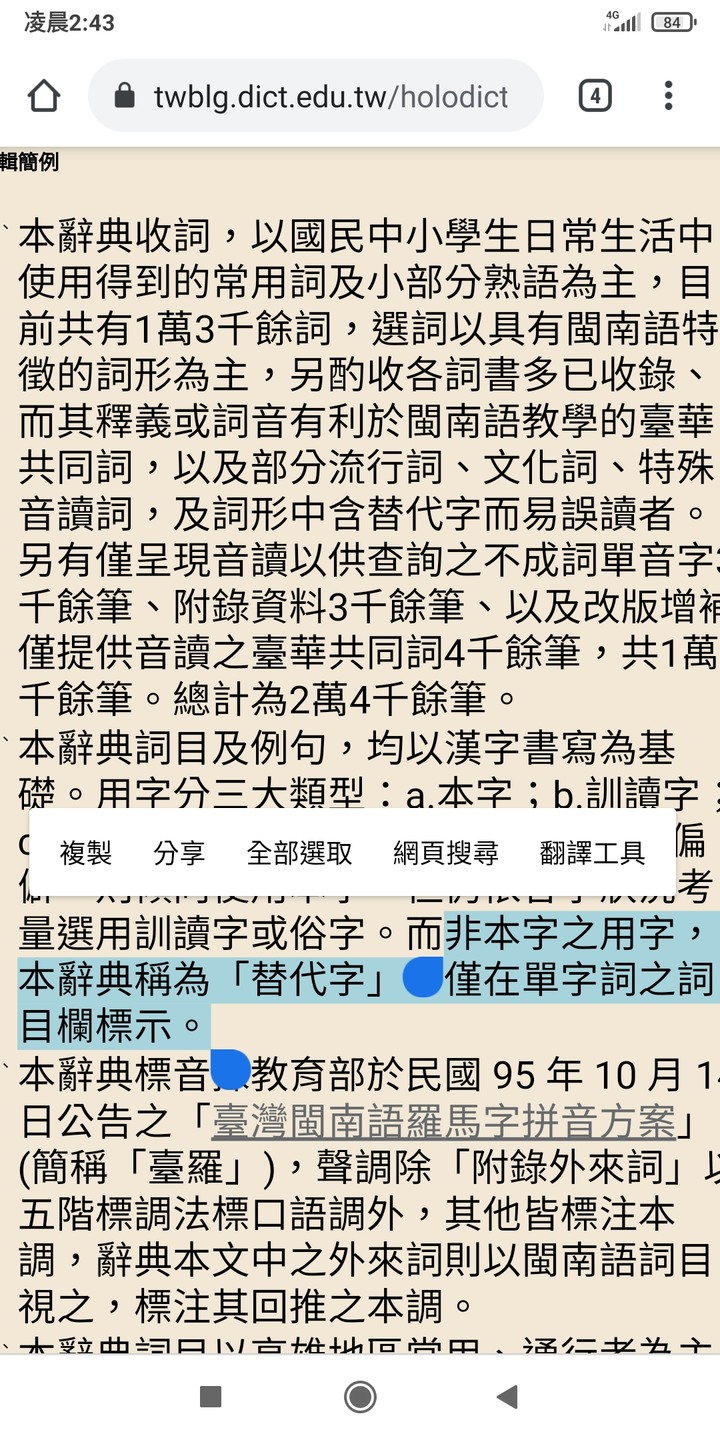720x1440 pixels.
Task: Open Chrome's overflow menu
Action: [x=668, y=96]
